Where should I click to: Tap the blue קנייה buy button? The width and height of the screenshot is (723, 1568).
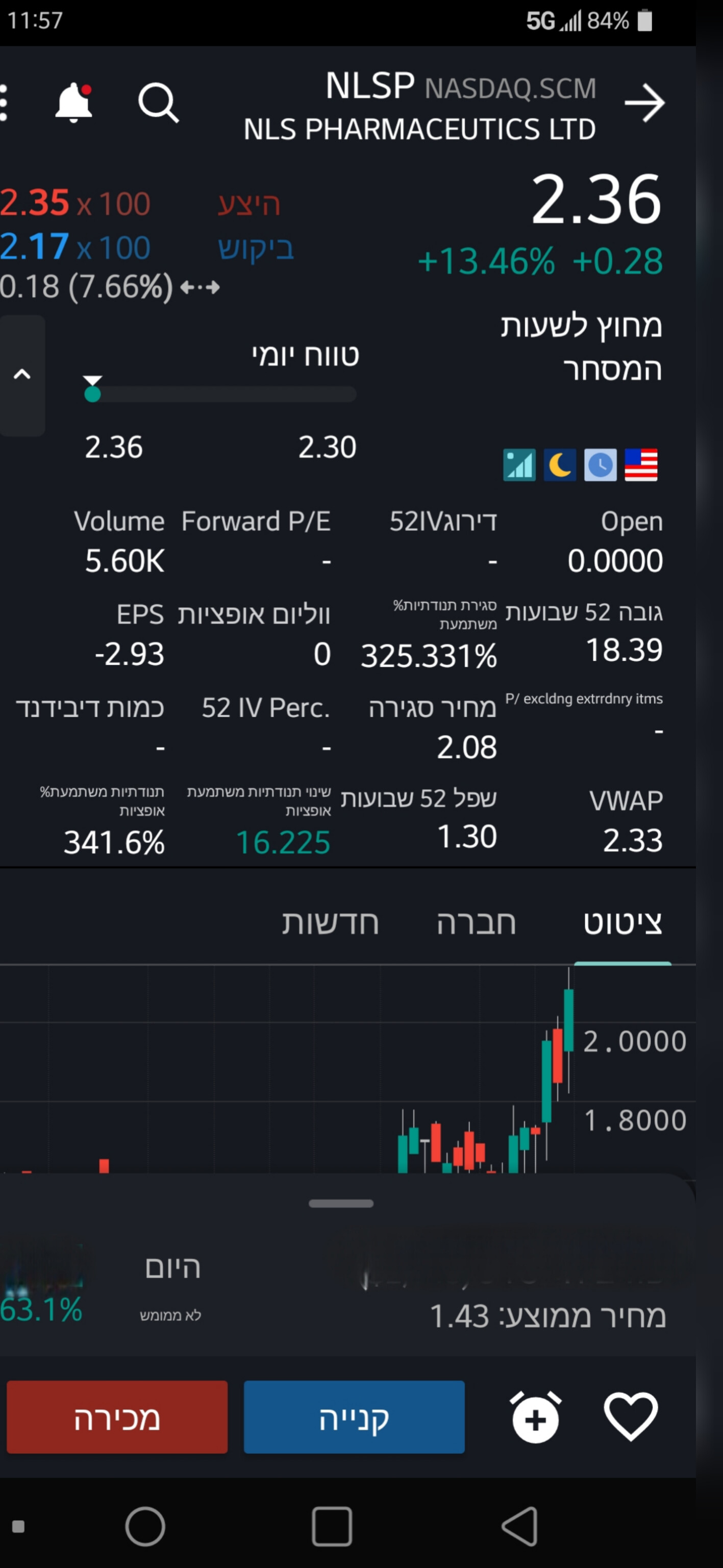point(354,1417)
